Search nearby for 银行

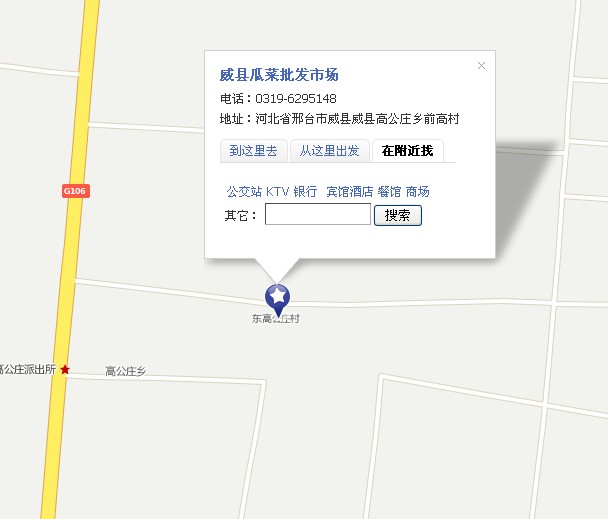[305, 191]
